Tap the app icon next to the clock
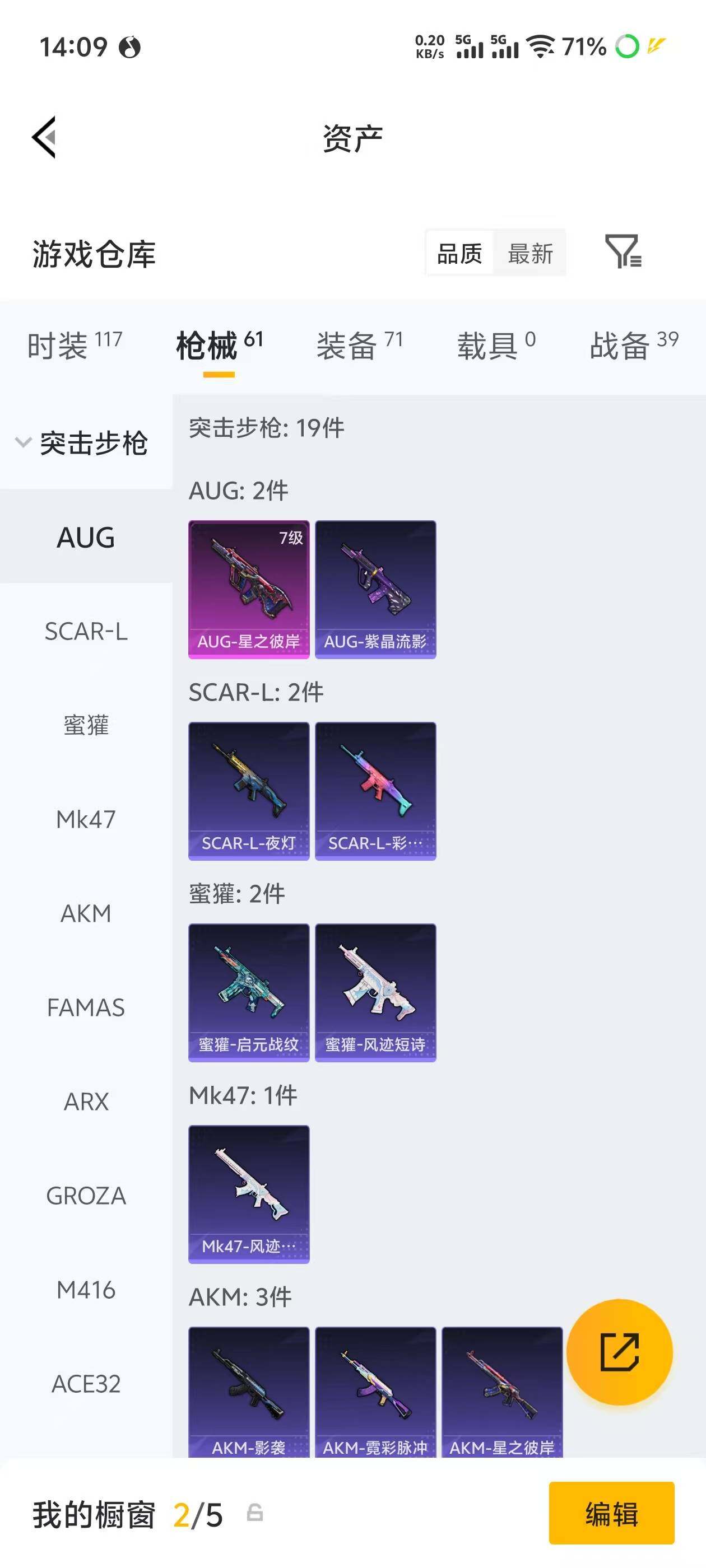This screenshot has width=706, height=1568. tap(130, 46)
